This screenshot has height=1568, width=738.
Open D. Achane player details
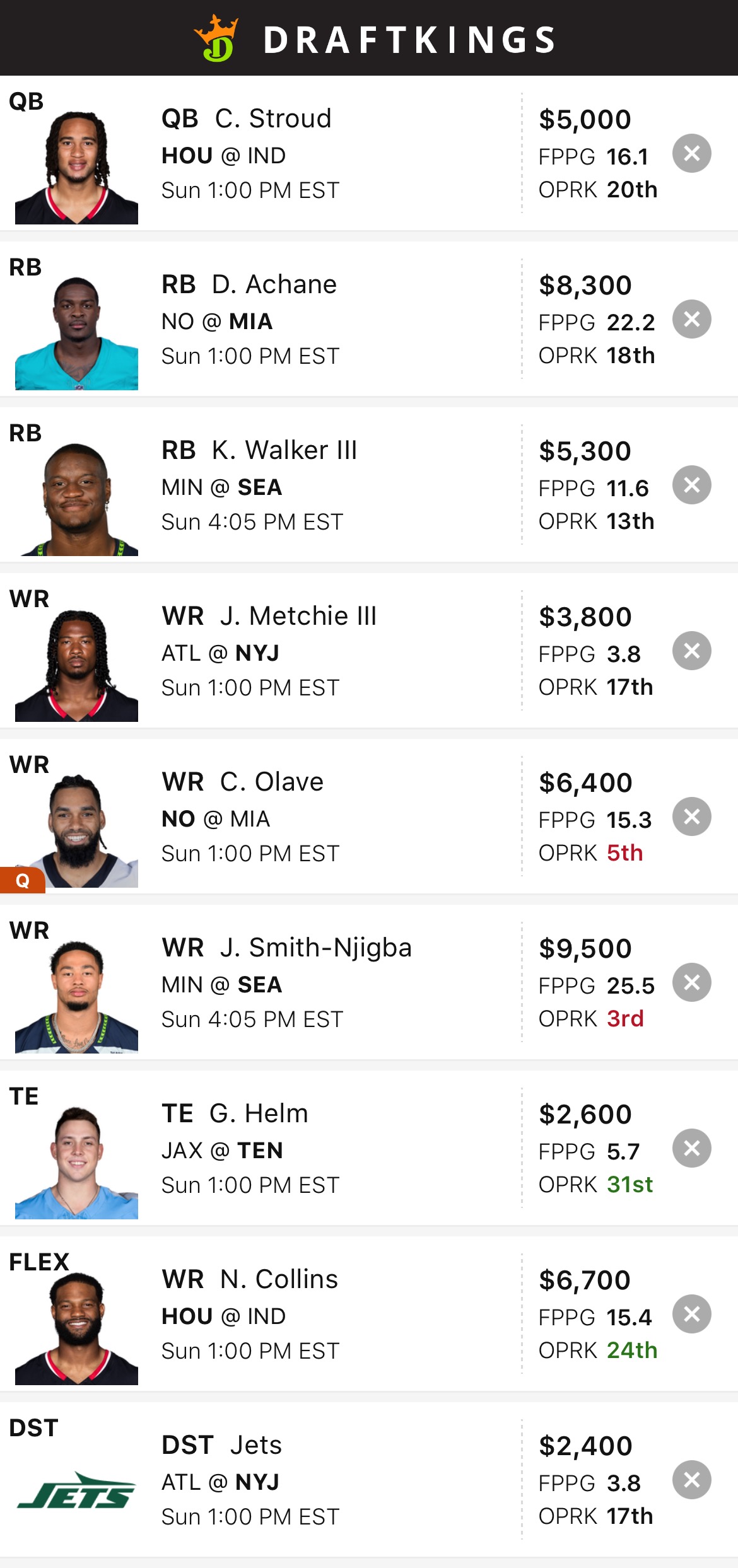tap(274, 285)
